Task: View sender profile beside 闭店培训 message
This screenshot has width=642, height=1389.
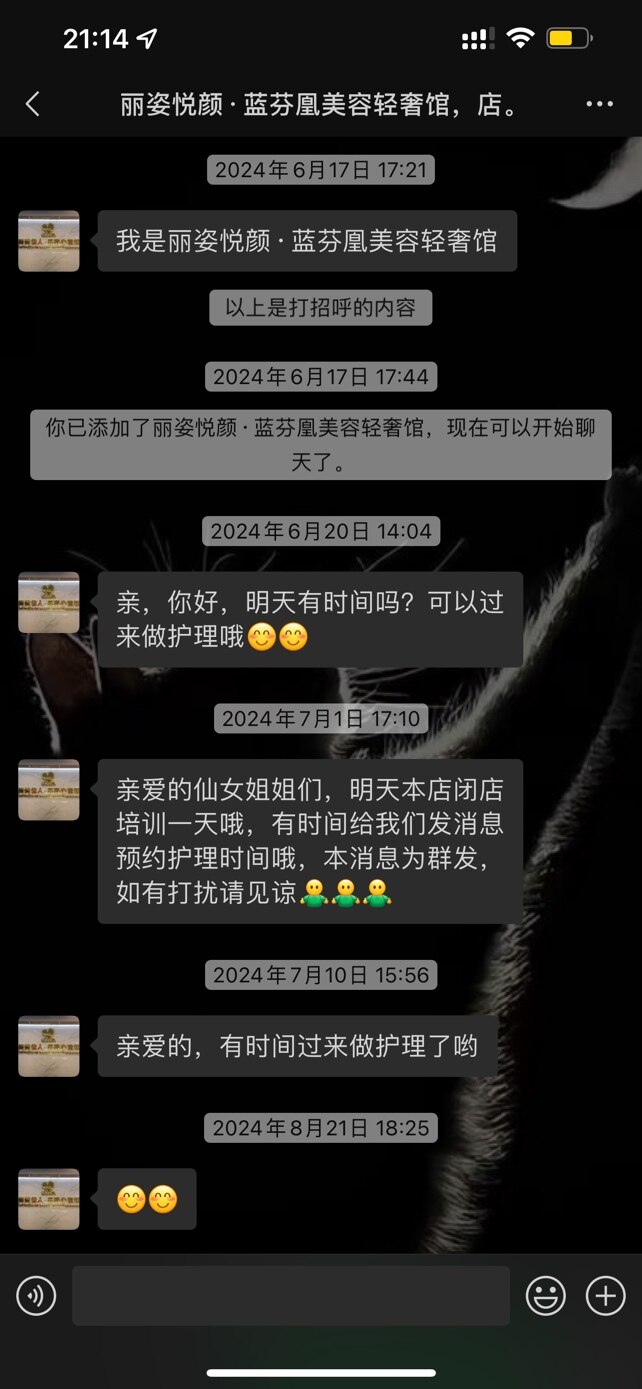Action: [x=49, y=790]
